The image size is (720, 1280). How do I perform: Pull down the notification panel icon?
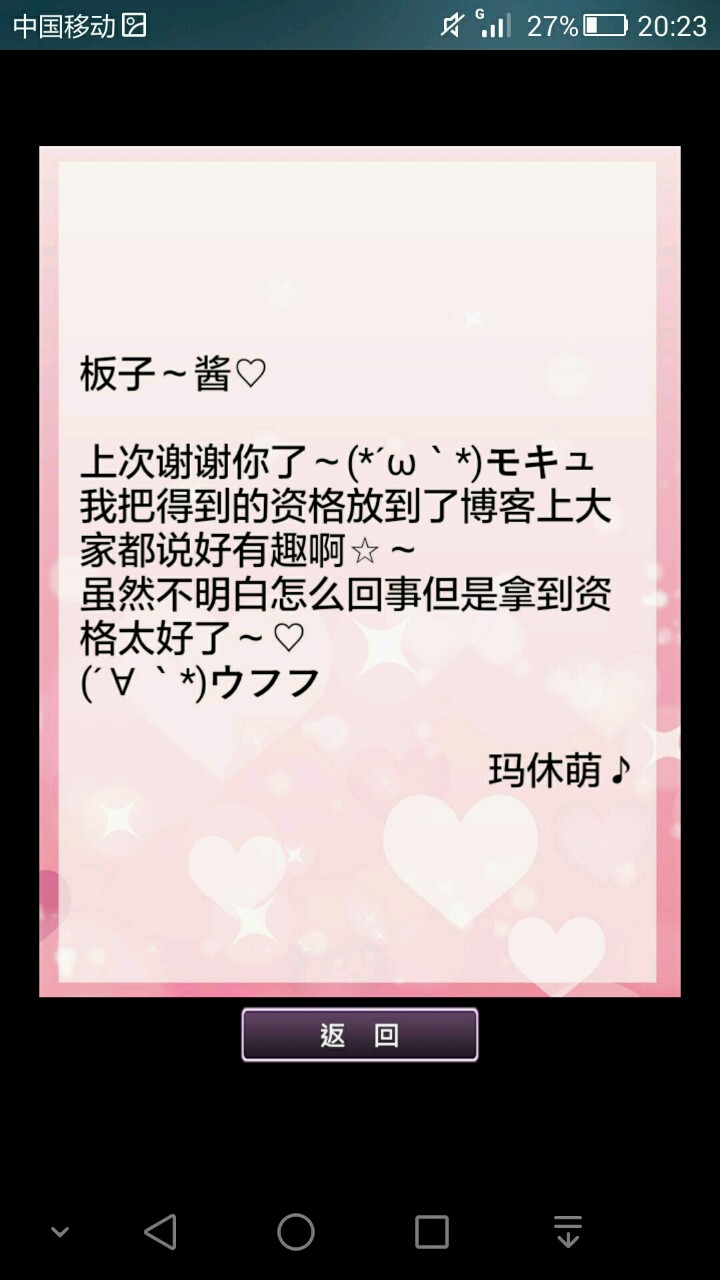568,1232
